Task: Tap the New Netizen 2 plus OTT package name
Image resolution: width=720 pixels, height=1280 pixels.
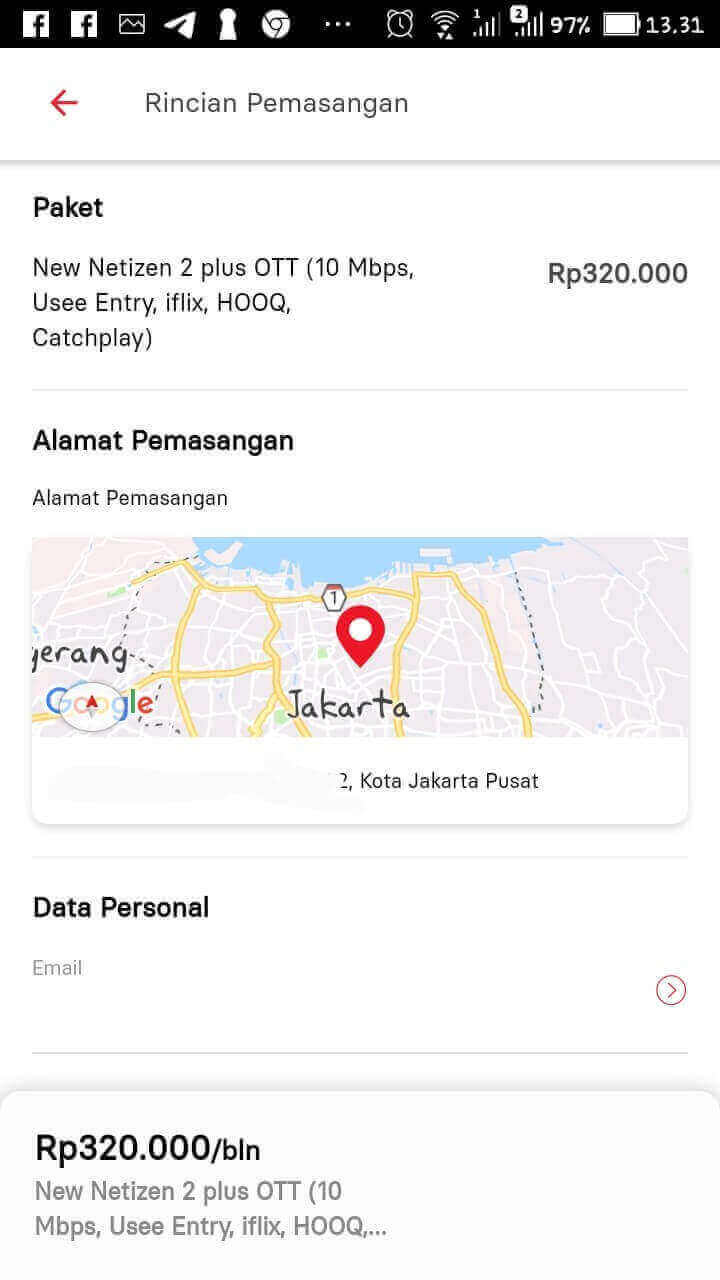Action: [222, 302]
